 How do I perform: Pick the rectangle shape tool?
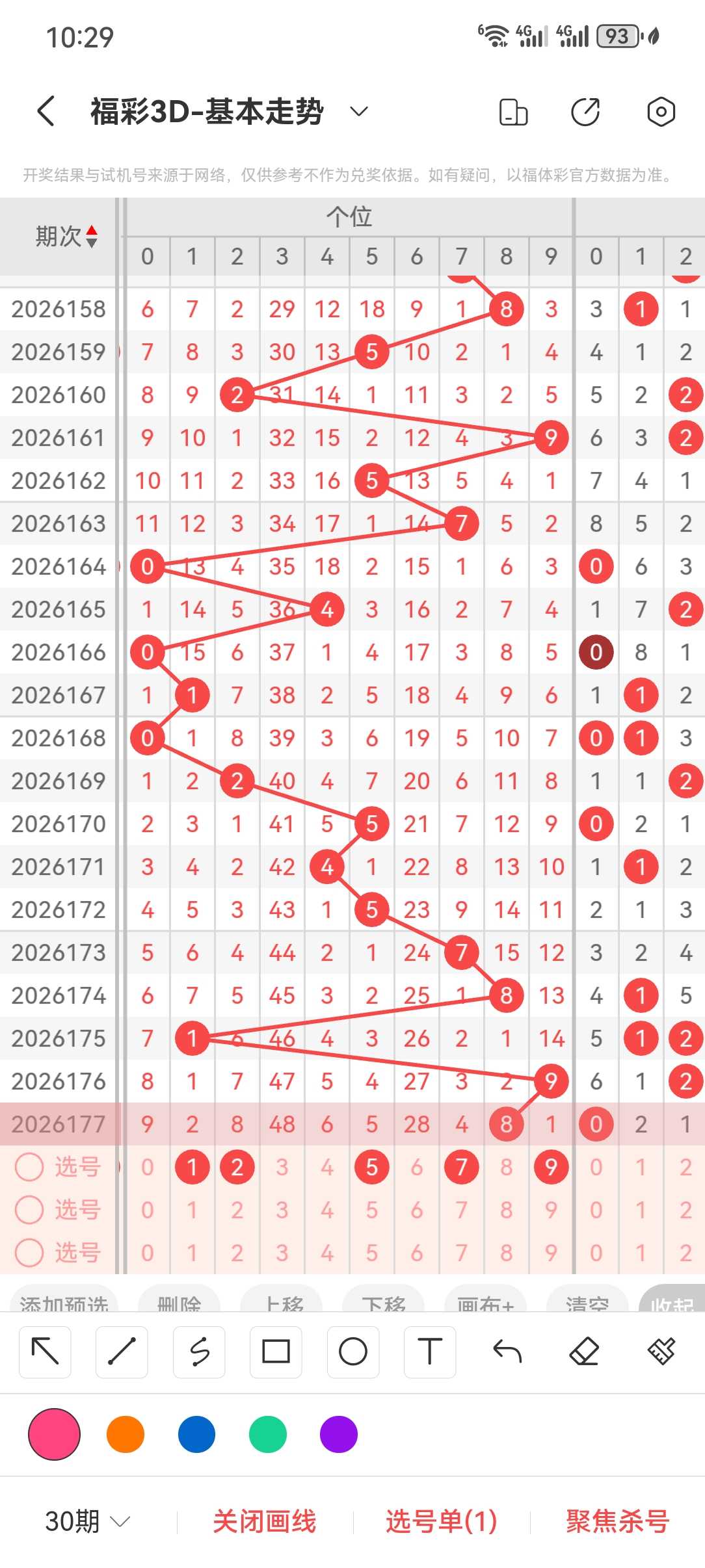coord(276,1352)
